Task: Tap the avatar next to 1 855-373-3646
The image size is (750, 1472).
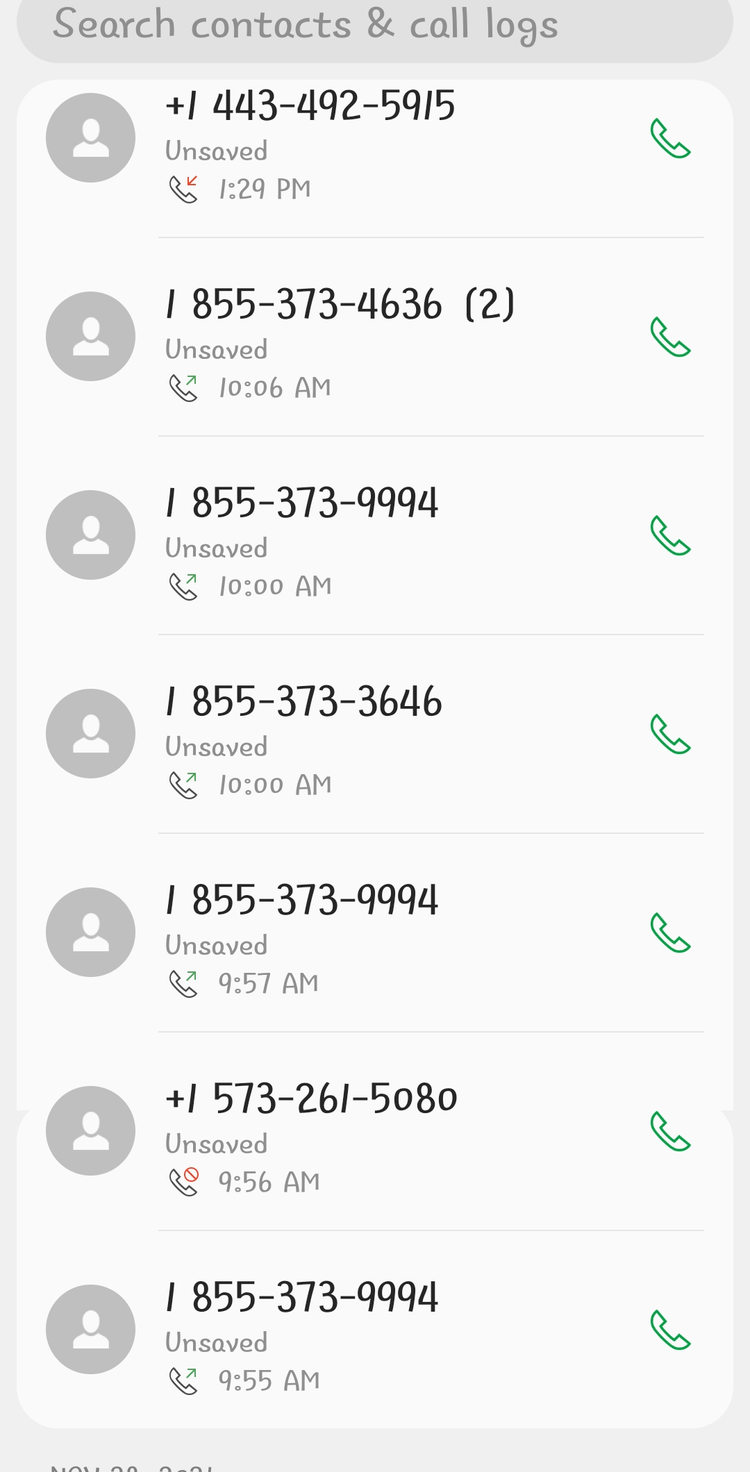Action: click(91, 734)
